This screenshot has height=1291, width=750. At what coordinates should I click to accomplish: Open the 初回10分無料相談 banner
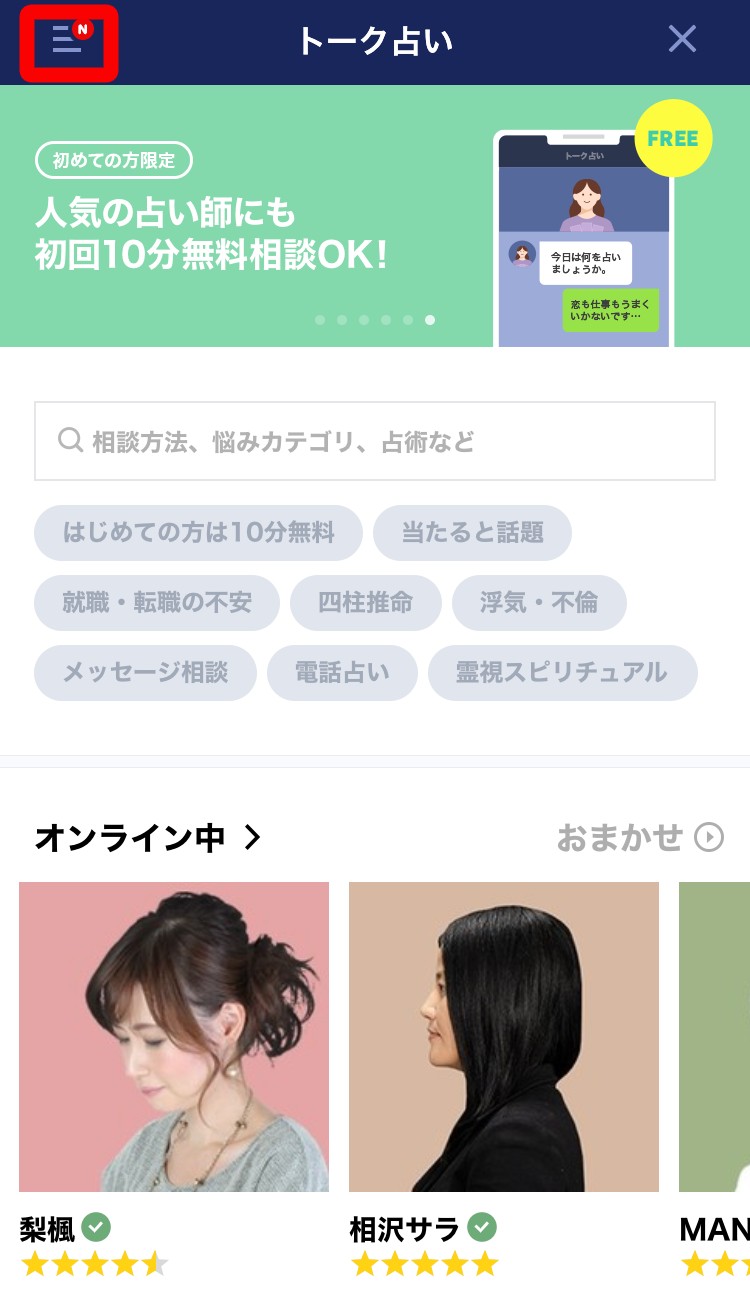374,216
